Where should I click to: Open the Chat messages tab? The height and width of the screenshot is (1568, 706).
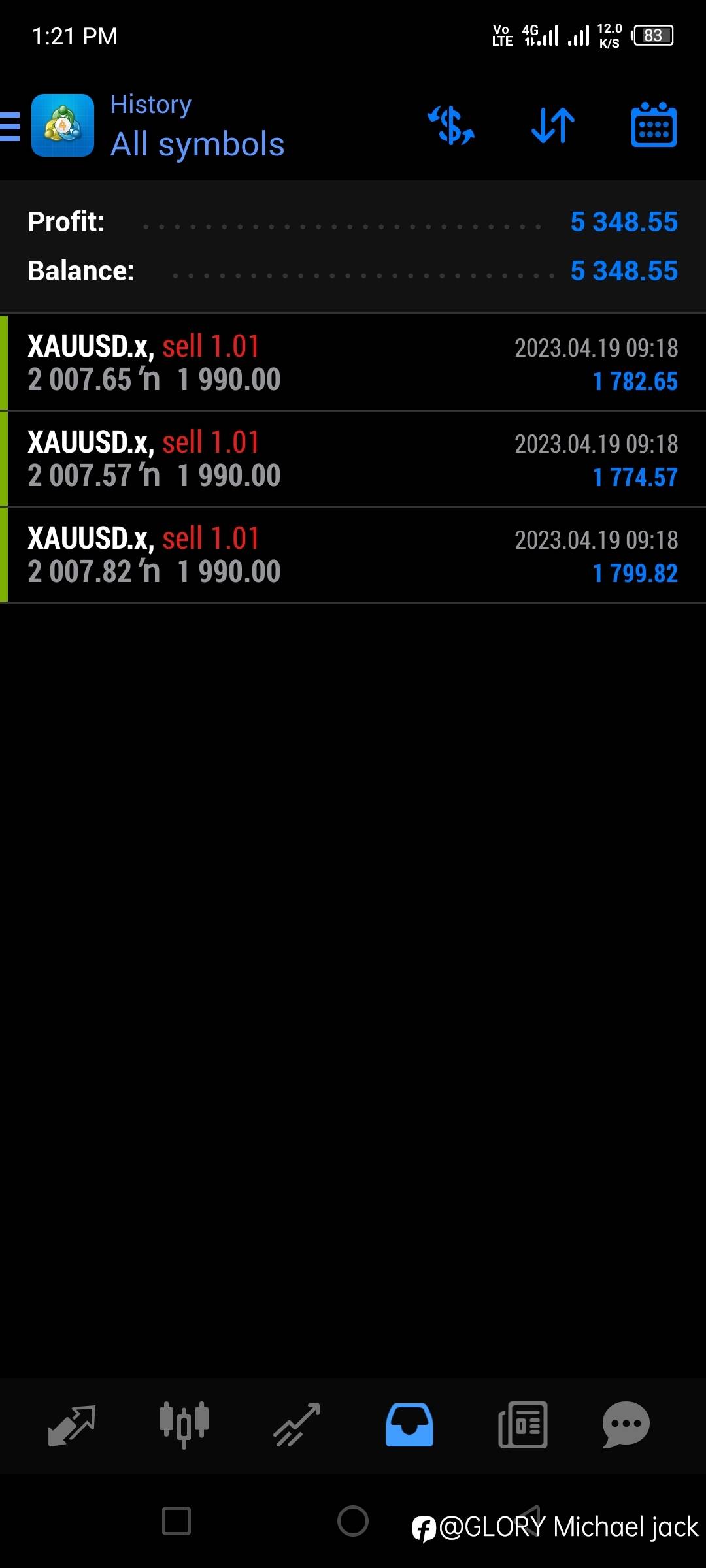point(626,1425)
